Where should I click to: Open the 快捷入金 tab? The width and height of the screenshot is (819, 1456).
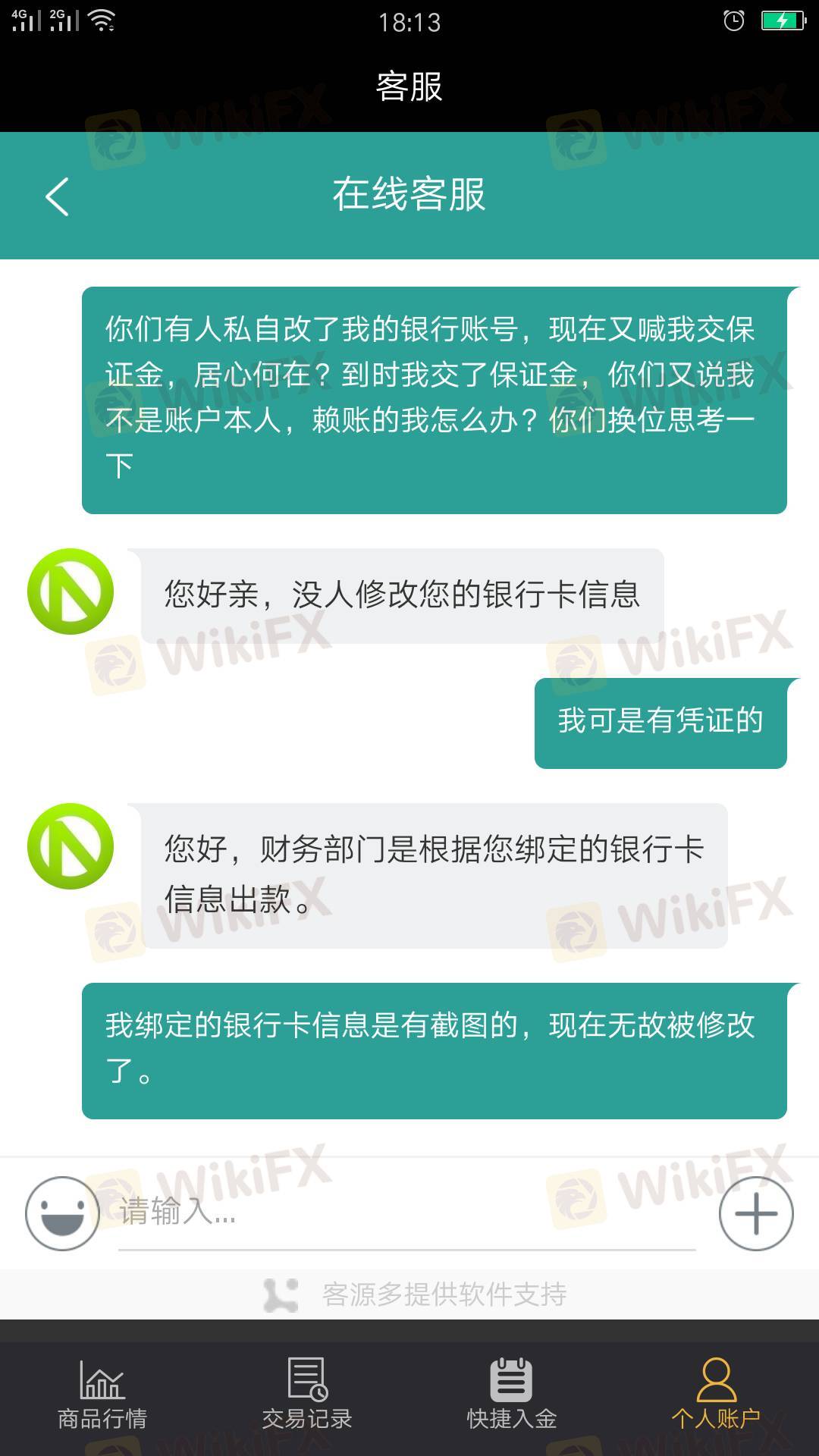(x=512, y=1394)
